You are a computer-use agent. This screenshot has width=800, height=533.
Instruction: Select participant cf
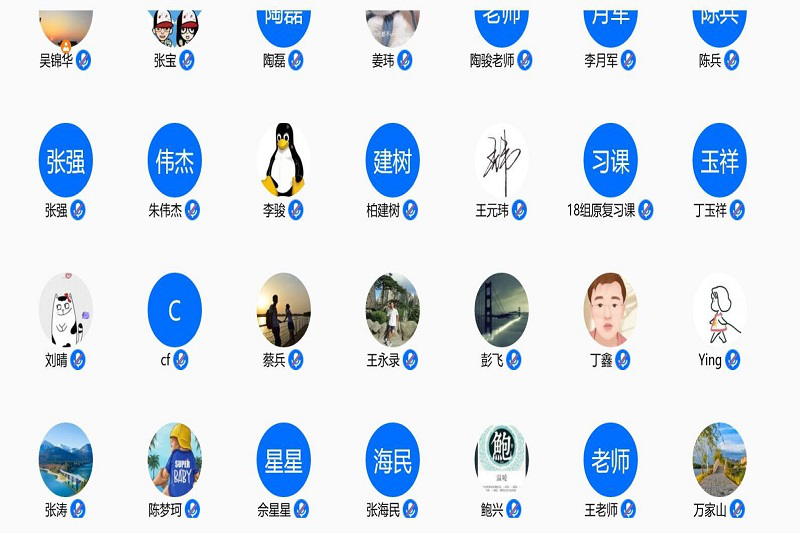(x=174, y=310)
